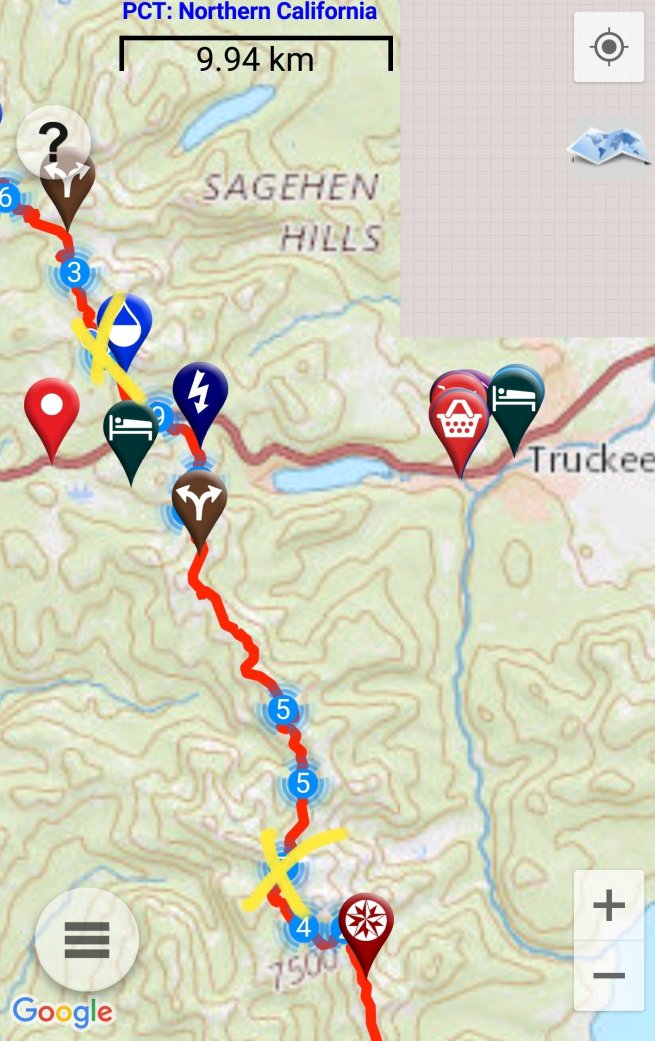Center map on my current location

click(609, 47)
